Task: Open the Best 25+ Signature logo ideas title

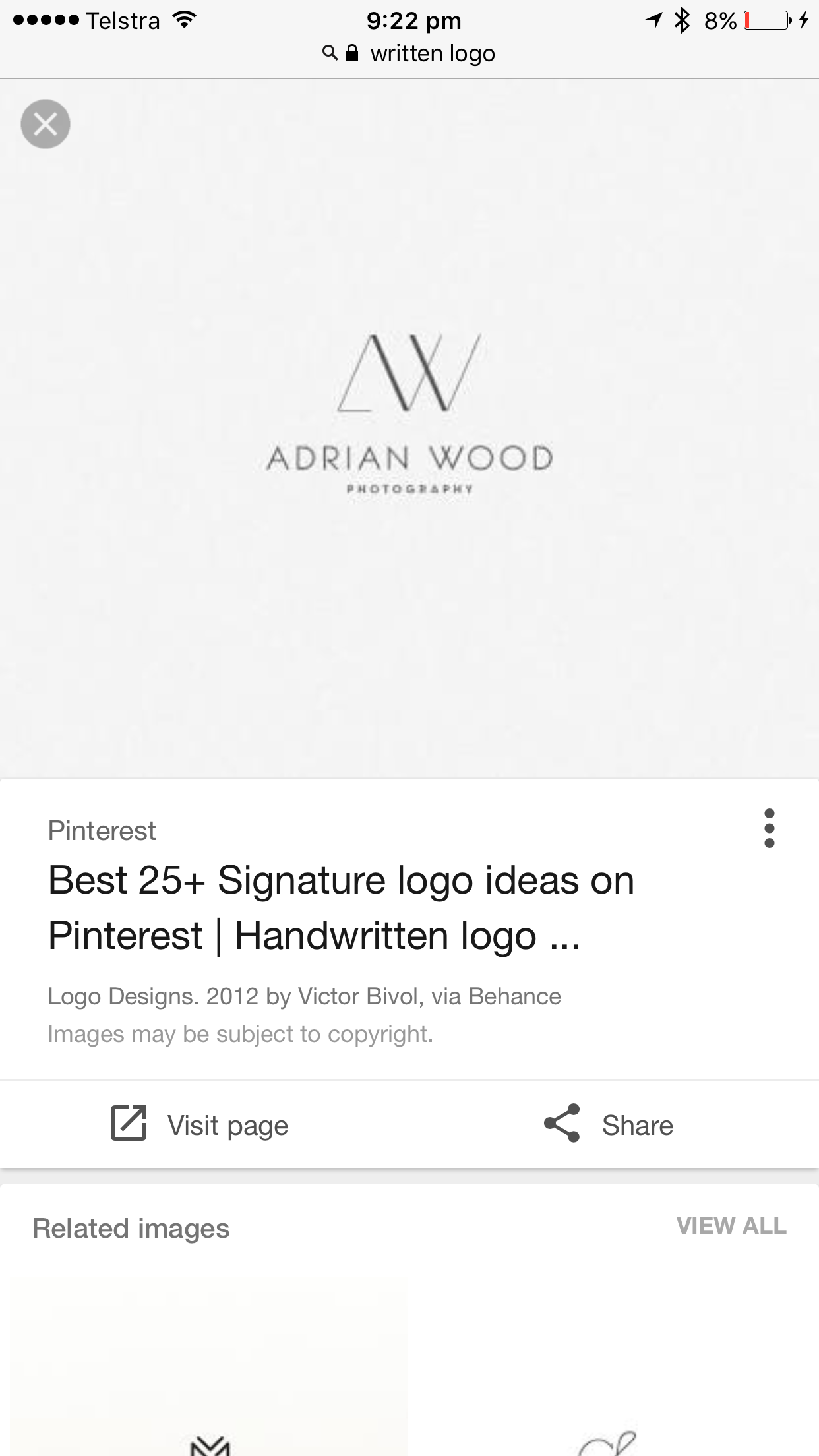Action: tap(342, 907)
